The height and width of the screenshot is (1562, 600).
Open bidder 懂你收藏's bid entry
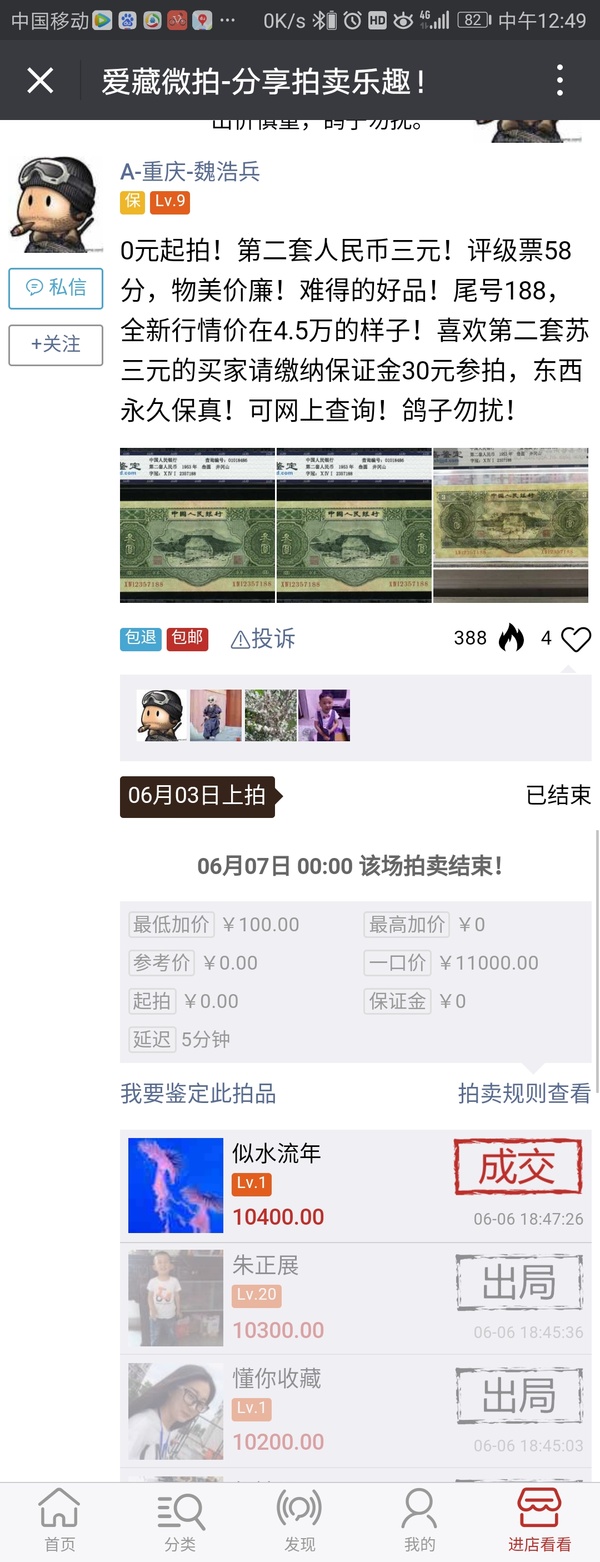tap(355, 1410)
